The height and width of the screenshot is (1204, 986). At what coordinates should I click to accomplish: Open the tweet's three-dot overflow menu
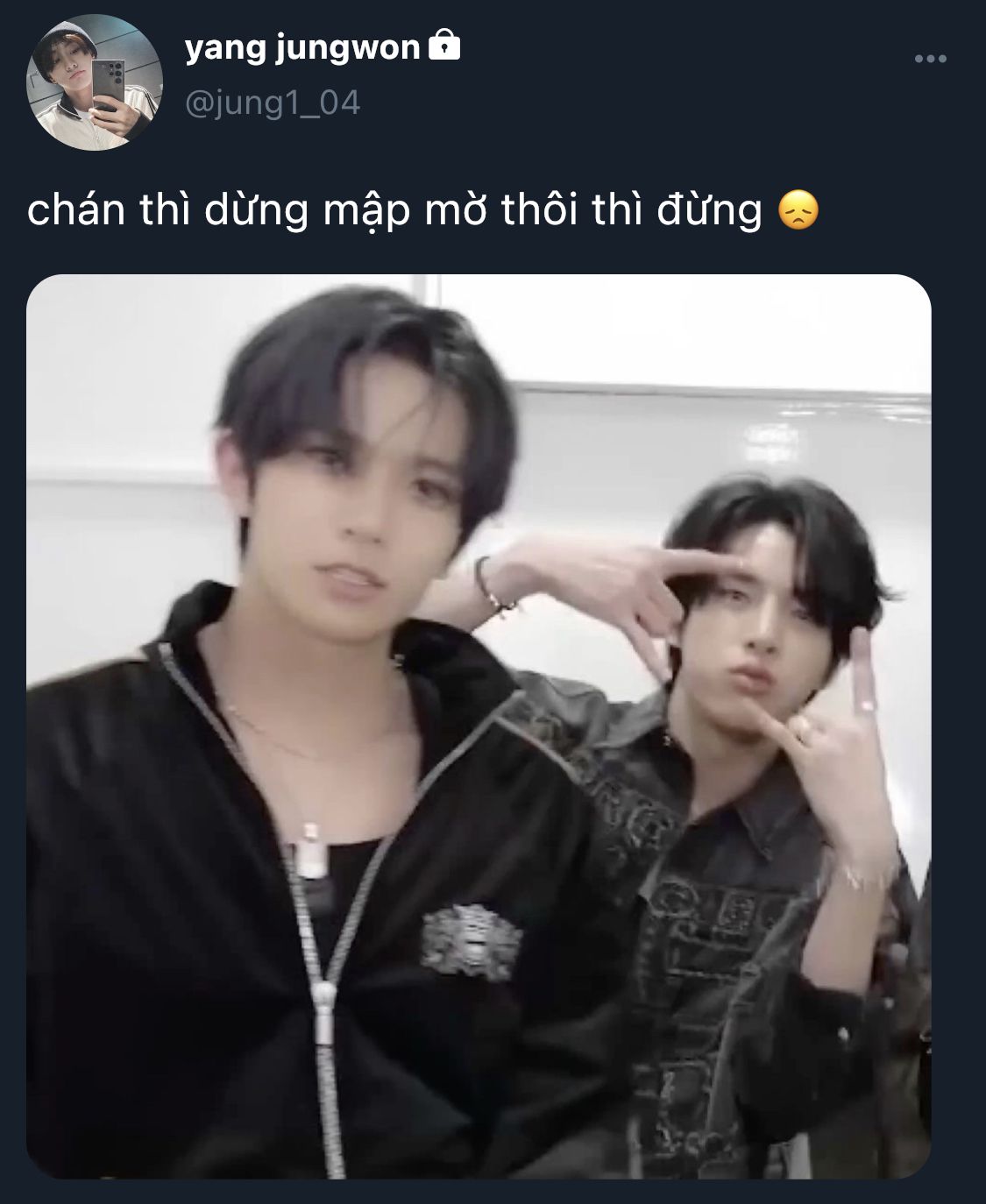point(930,59)
